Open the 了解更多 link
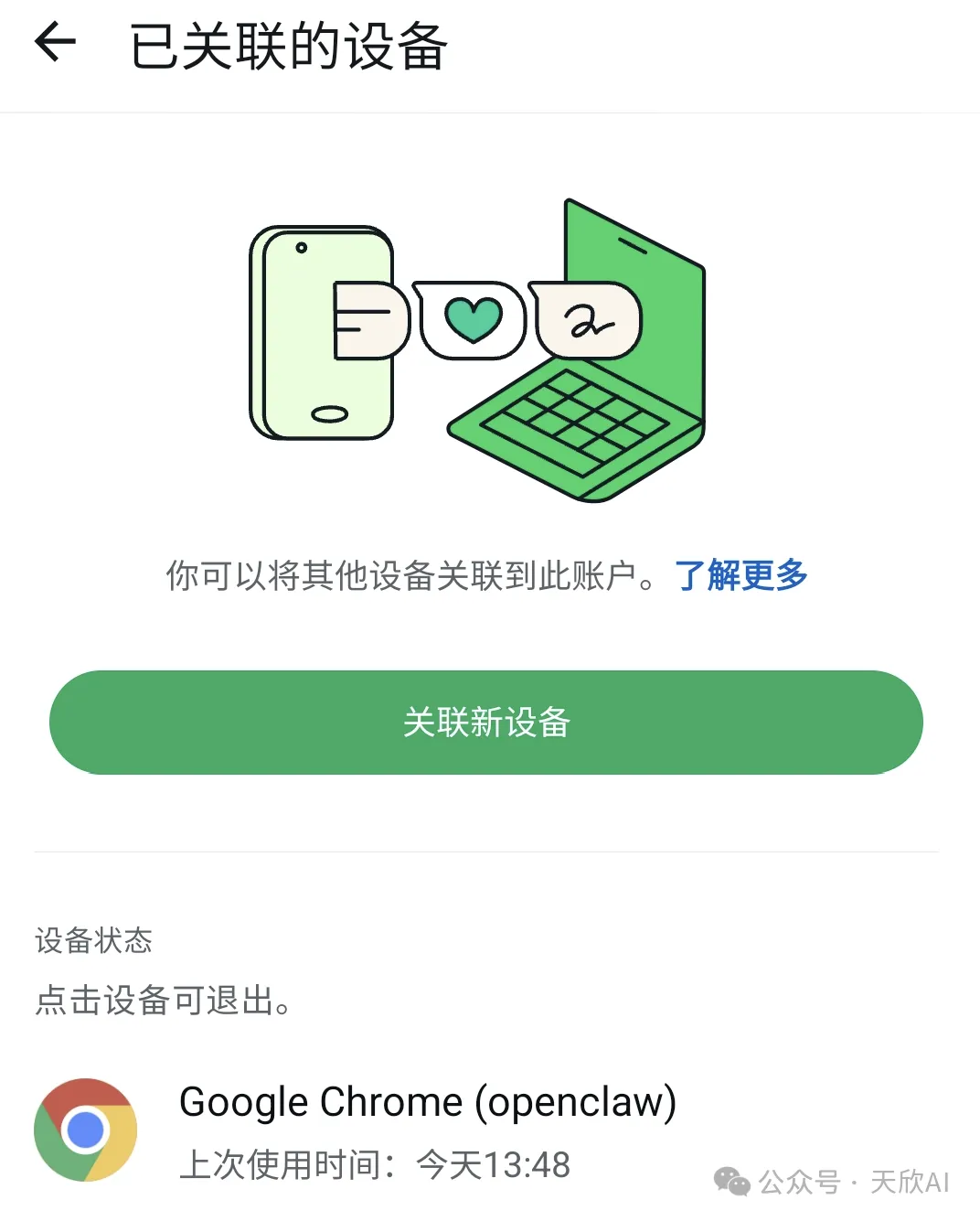The width and height of the screenshot is (980, 1221). [740, 575]
